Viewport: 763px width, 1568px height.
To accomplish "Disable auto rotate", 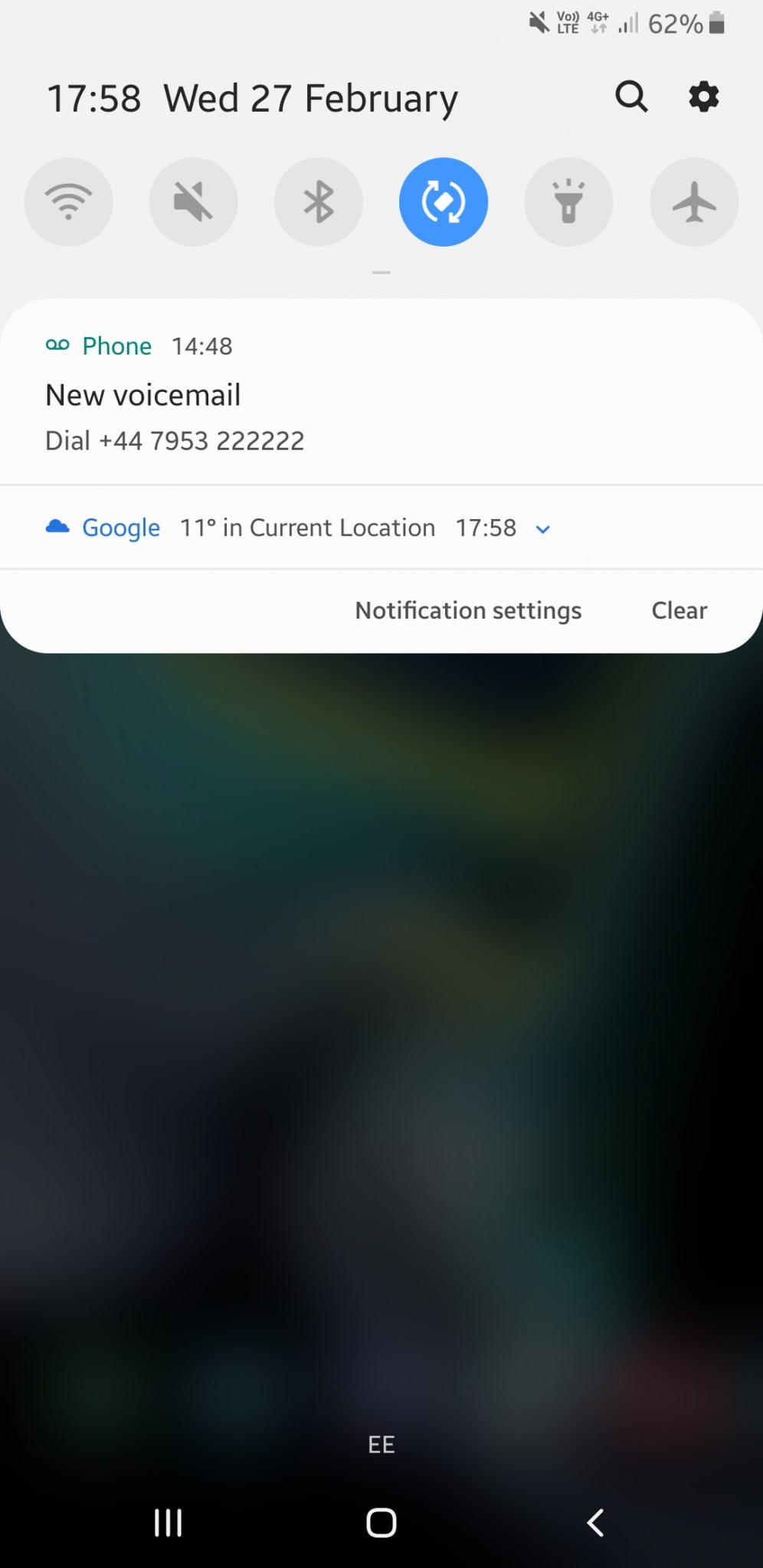I will pyautogui.click(x=444, y=202).
